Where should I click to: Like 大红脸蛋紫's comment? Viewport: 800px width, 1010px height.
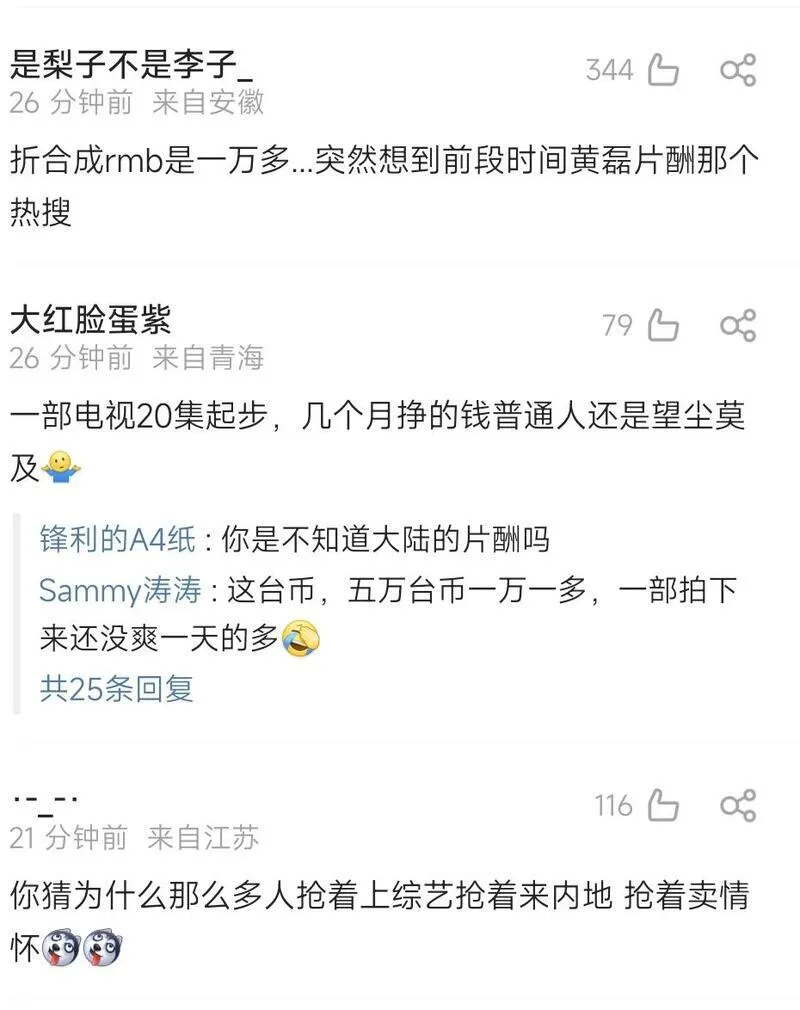[x=663, y=325]
